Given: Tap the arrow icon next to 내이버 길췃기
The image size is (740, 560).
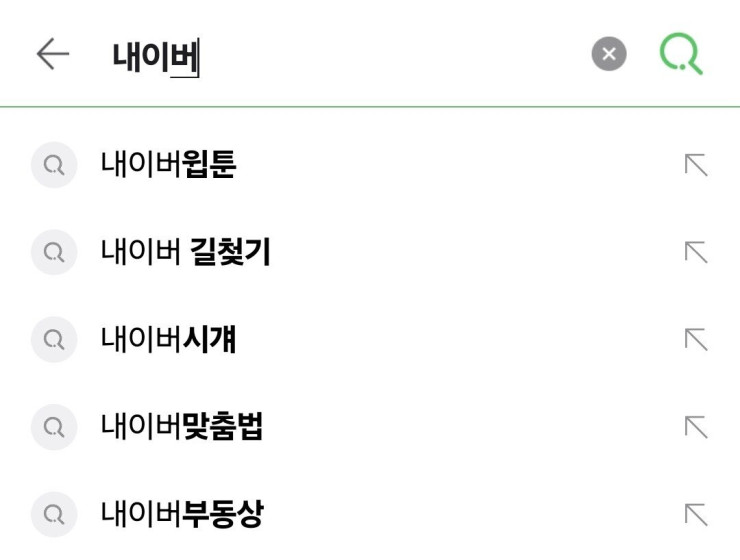Looking at the screenshot, I should 696,253.
